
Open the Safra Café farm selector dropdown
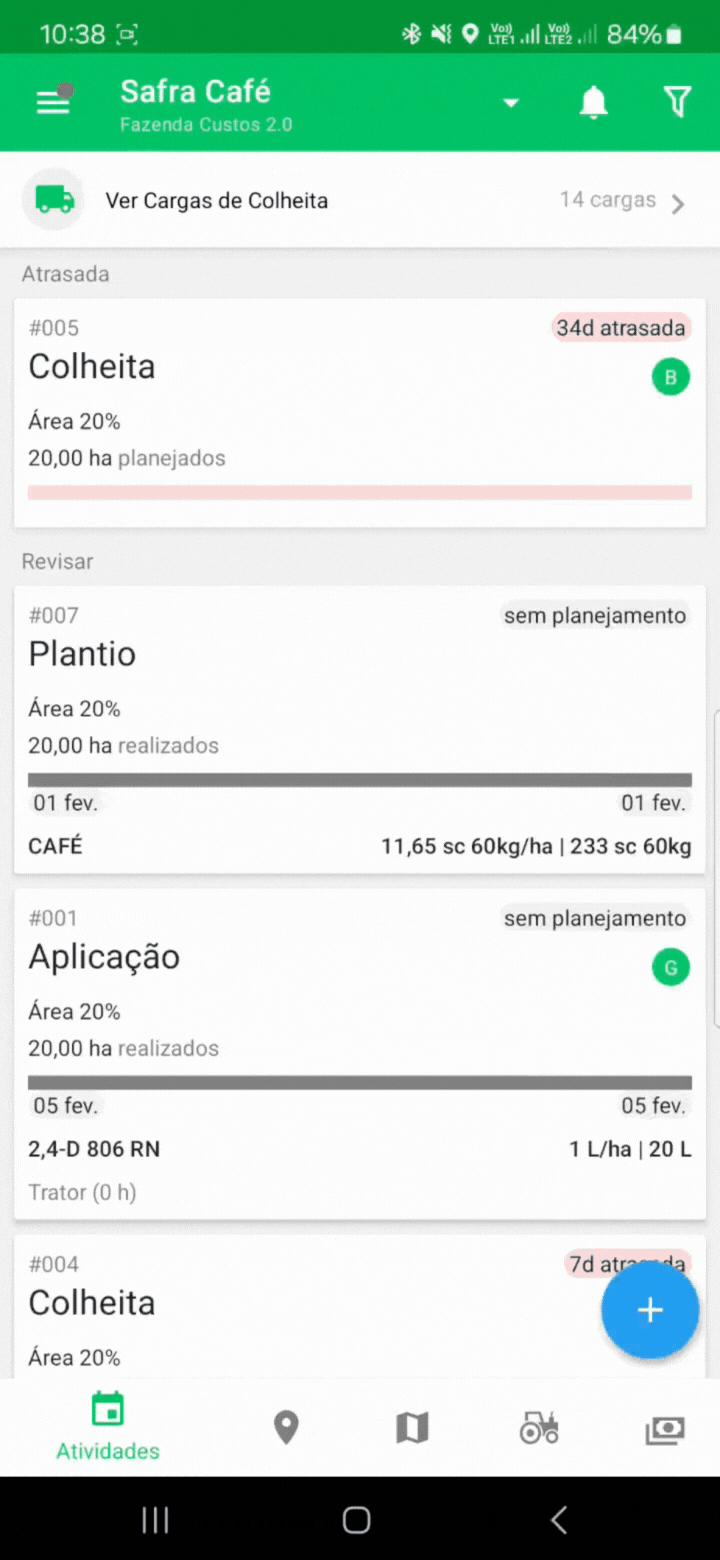(511, 102)
